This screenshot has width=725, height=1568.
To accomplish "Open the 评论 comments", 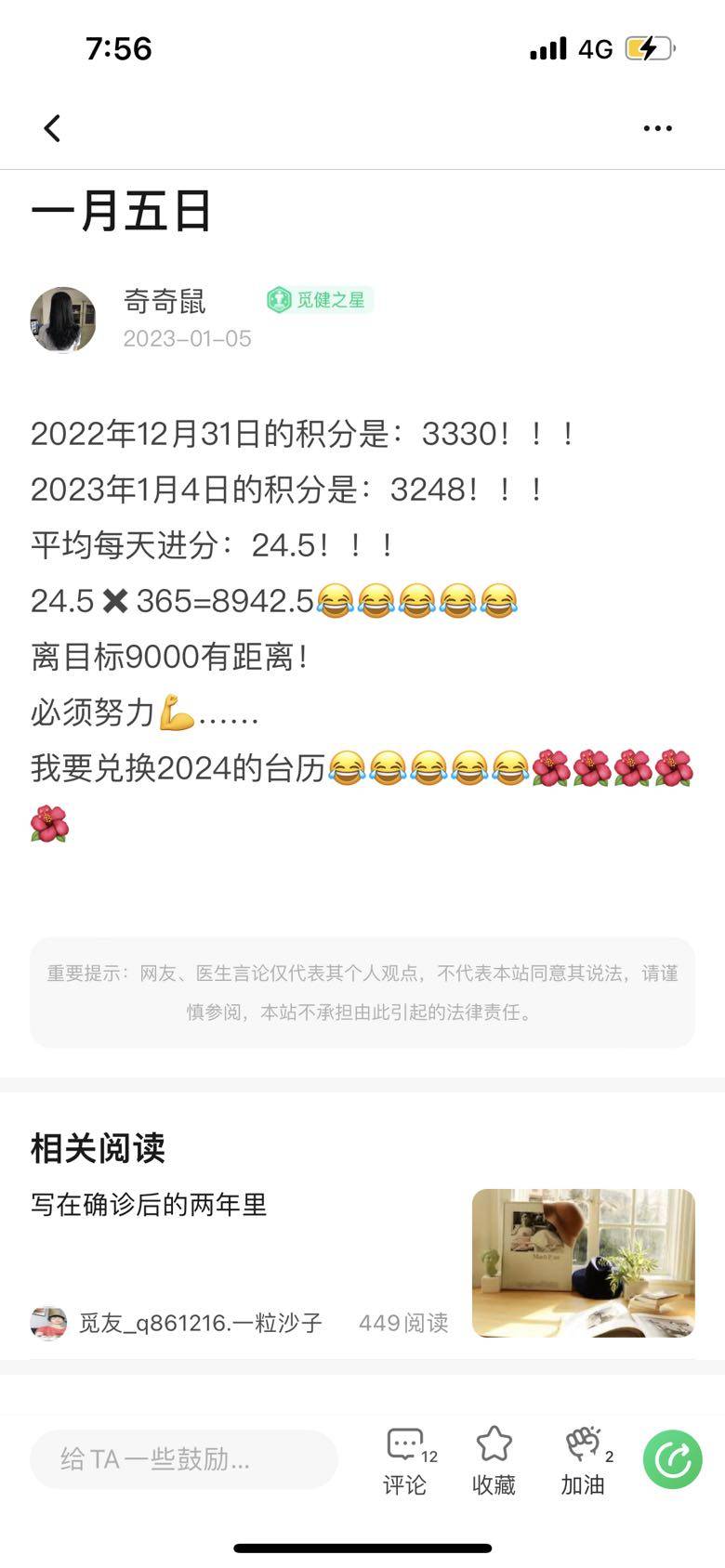I will coord(405,1461).
